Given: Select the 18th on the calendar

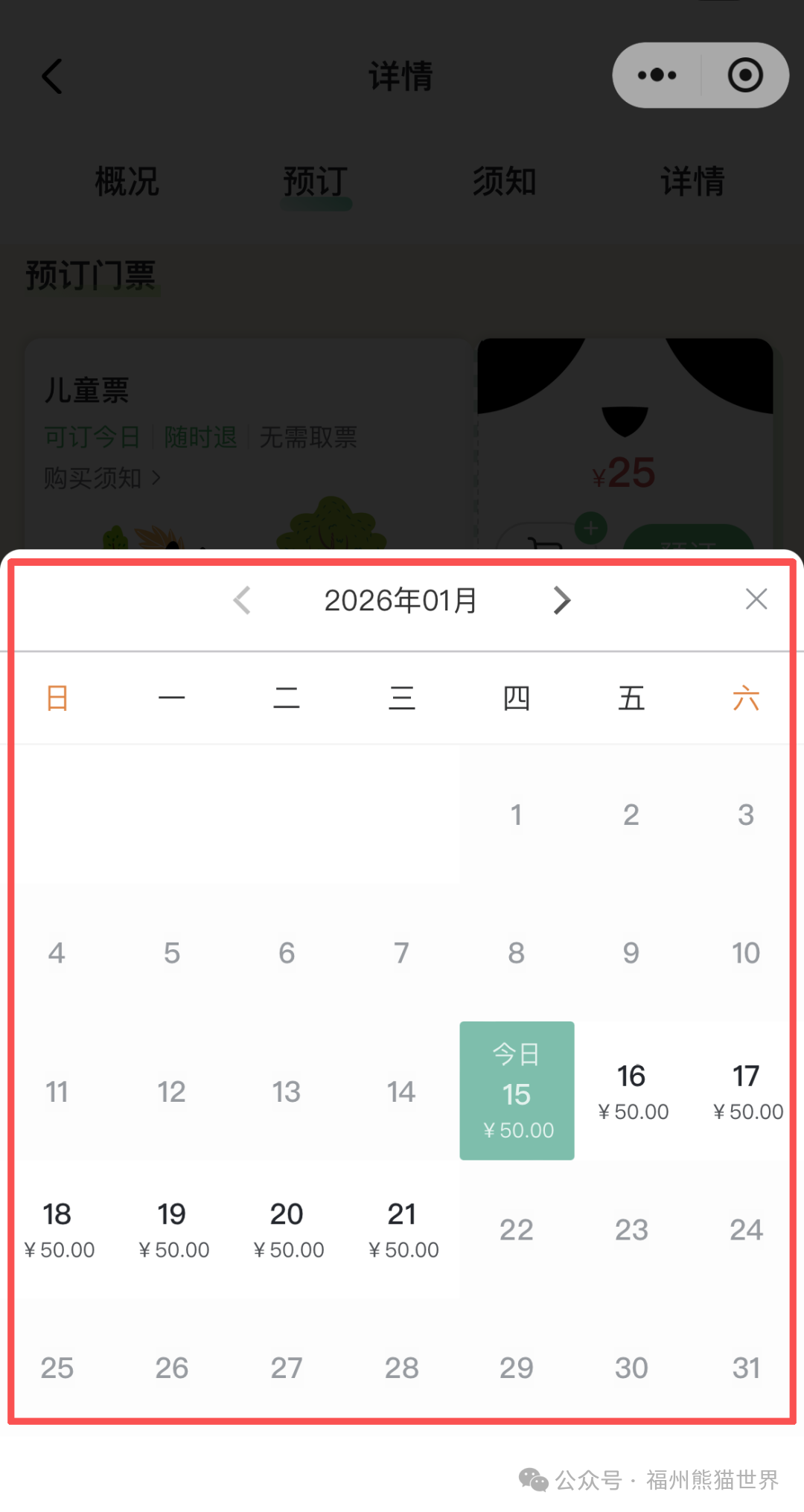Looking at the screenshot, I should [58, 1229].
